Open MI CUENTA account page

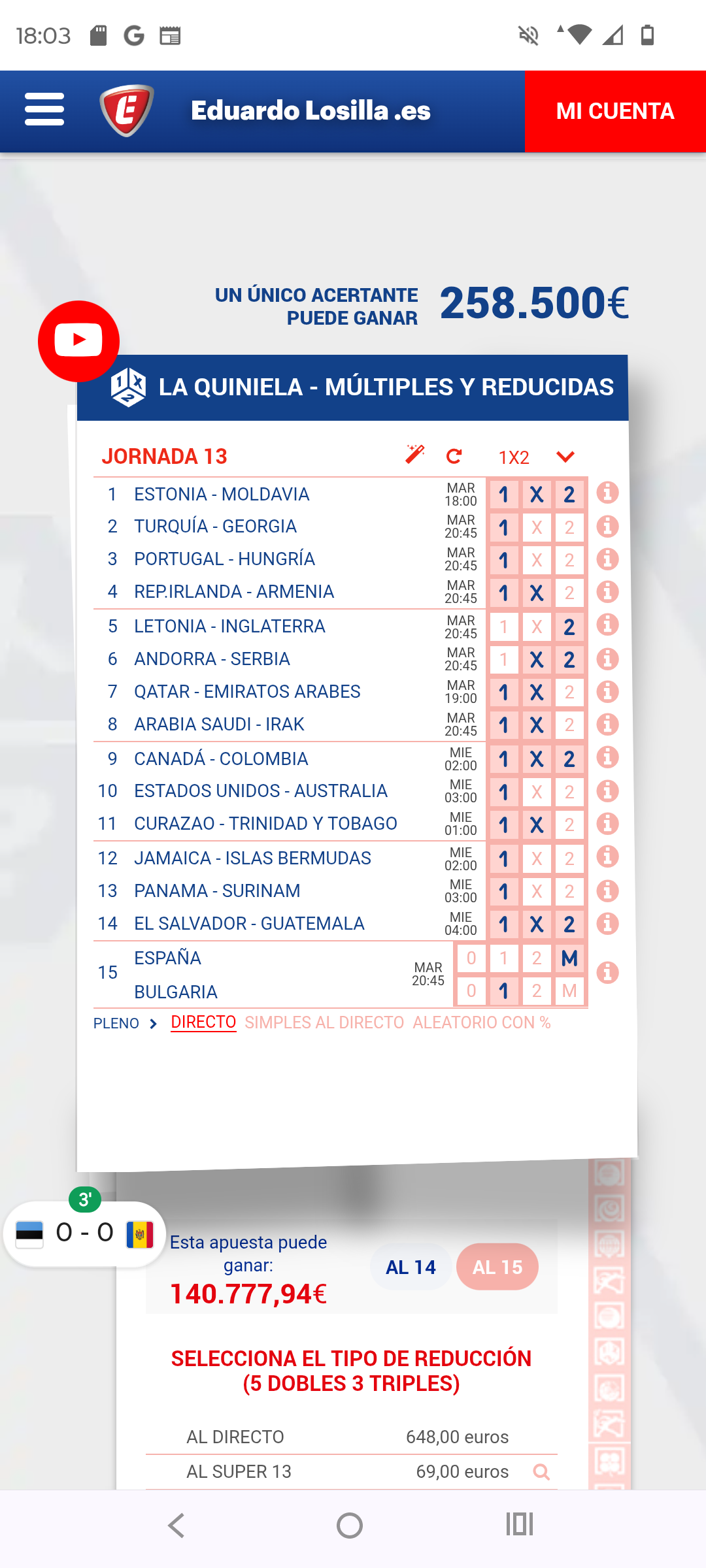[614, 111]
